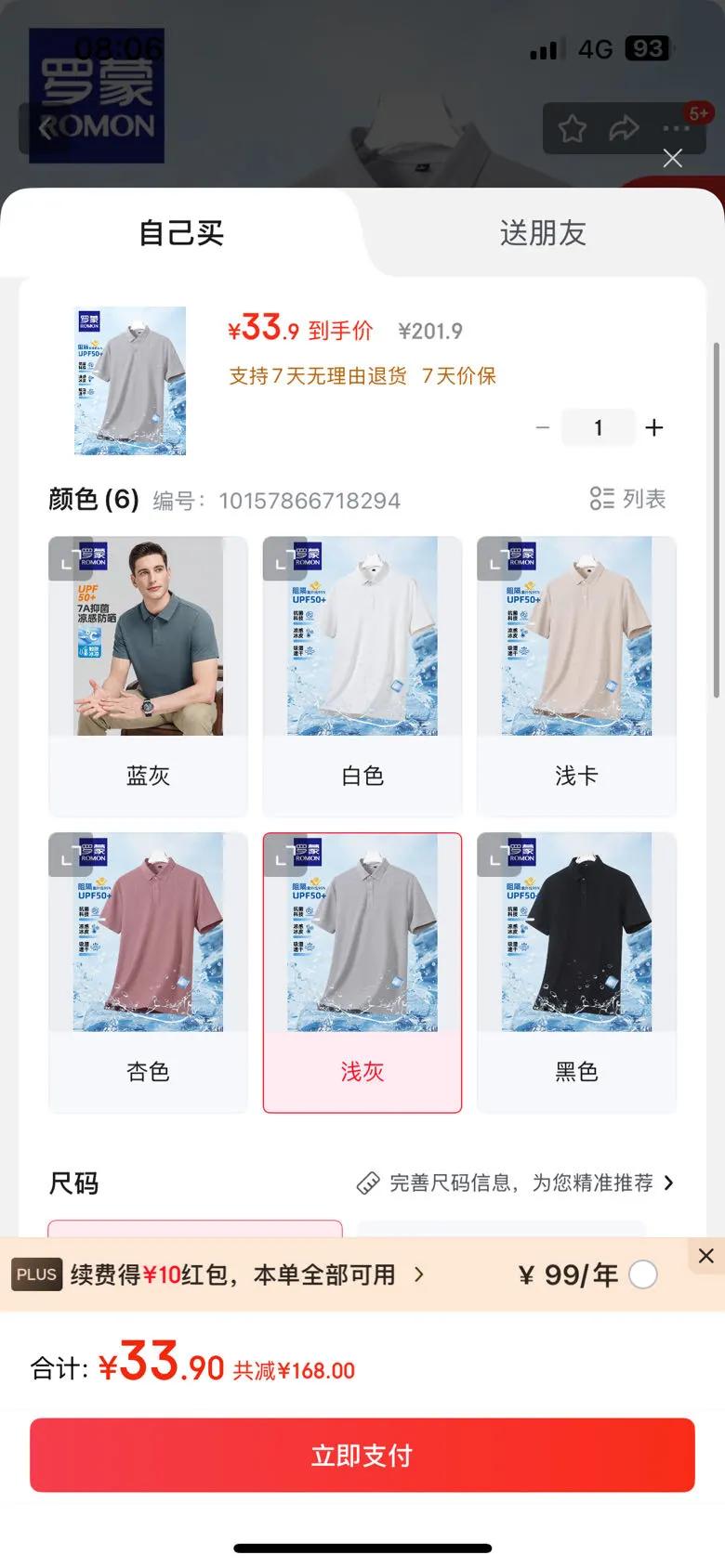The width and height of the screenshot is (725, 1568).
Task: Decrease quantity with the minus button
Action: [543, 427]
